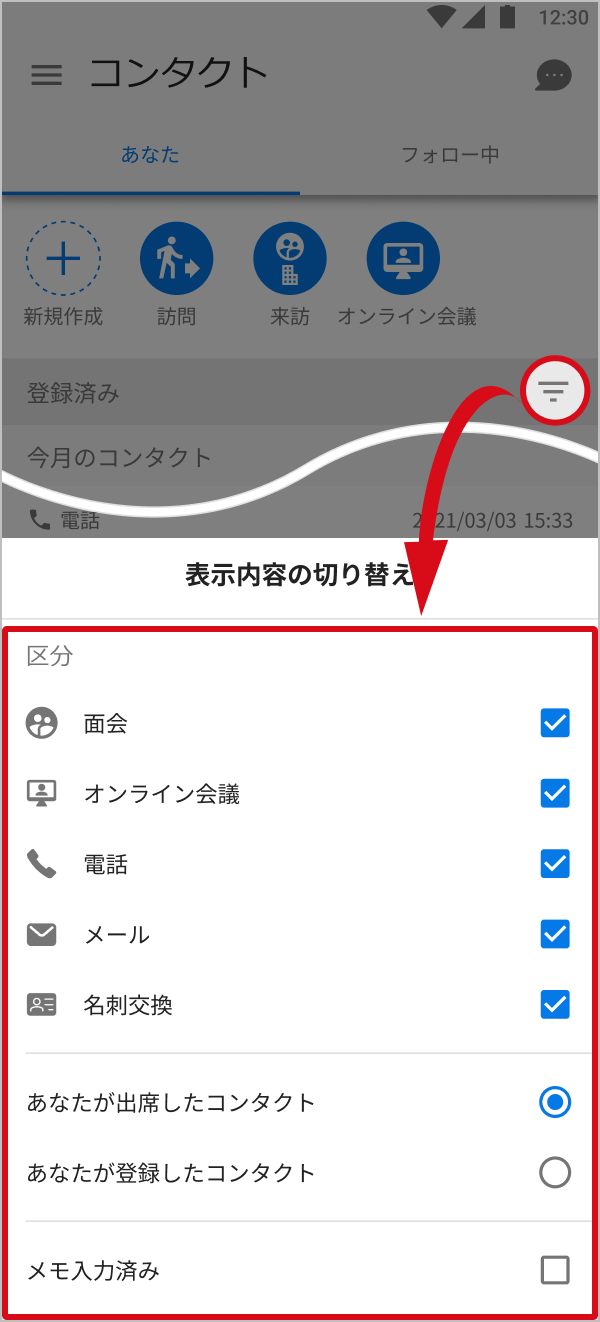Uncheck the 面会 checkbox
Image resolution: width=600 pixels, height=1322 pixels.
click(555, 723)
